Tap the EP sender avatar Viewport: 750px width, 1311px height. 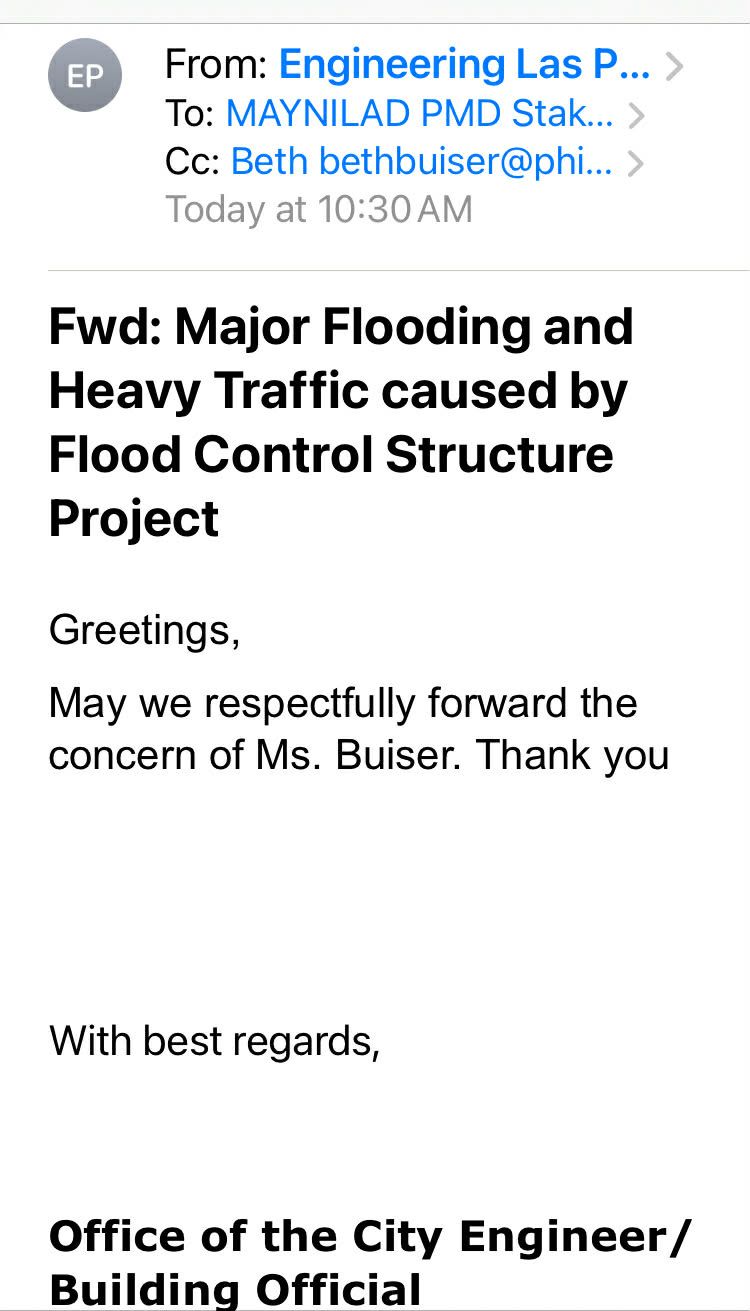85,75
